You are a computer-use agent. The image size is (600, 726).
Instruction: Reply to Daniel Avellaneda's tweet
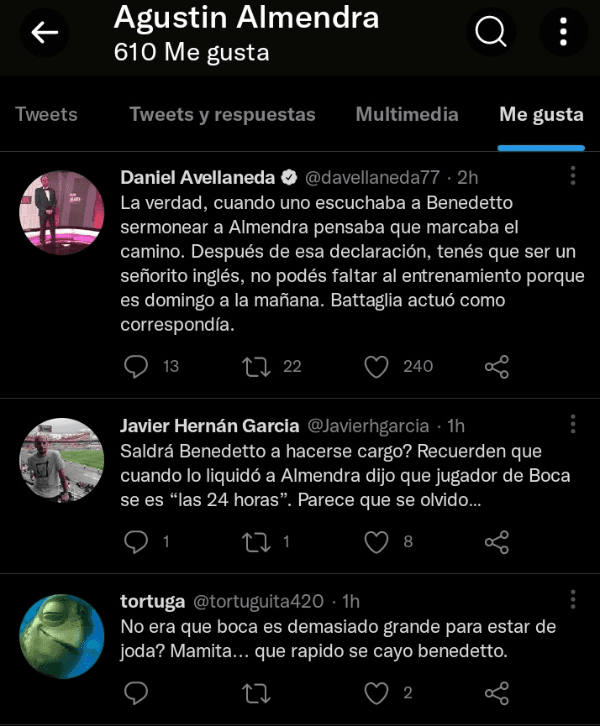pyautogui.click(x=136, y=367)
